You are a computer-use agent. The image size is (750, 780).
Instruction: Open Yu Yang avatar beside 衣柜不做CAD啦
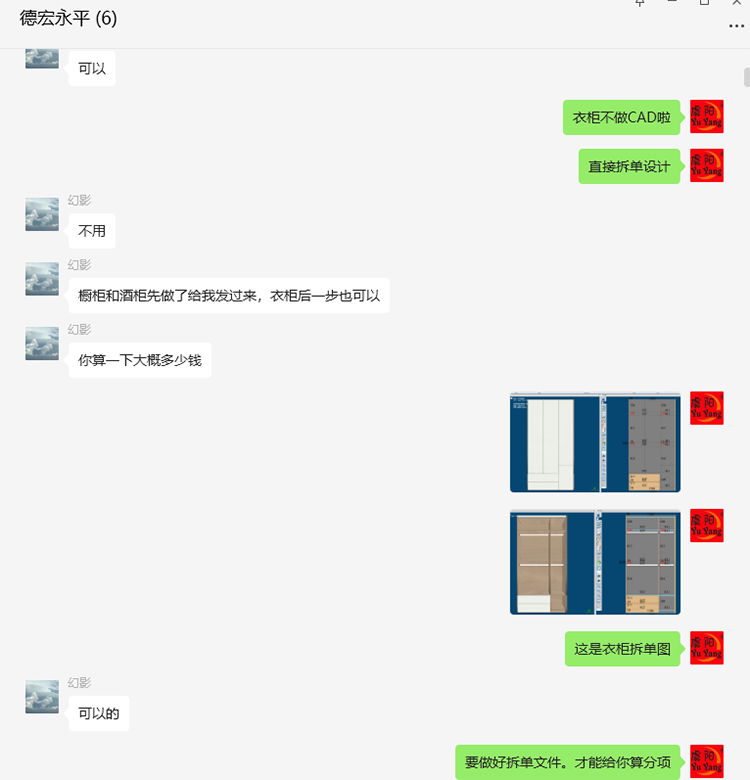[x=707, y=117]
